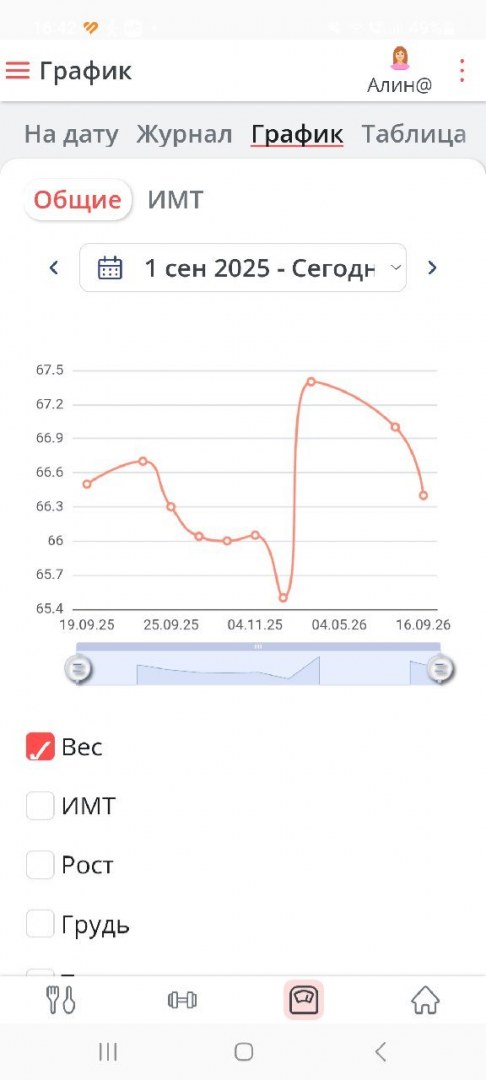Go to the next date range
Image resolution: width=486 pixels, height=1080 pixels.
click(432, 268)
